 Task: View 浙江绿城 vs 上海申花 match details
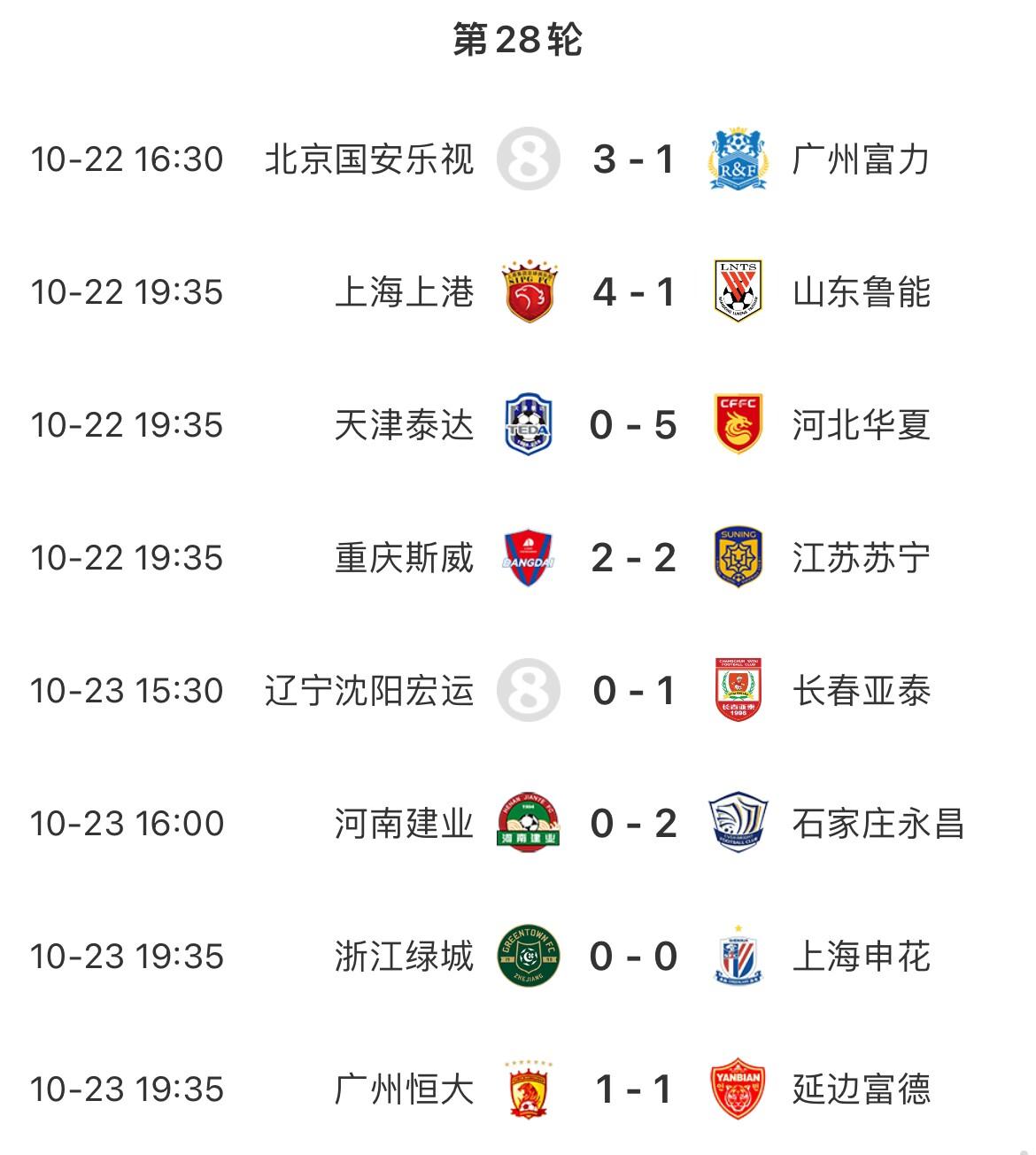pyautogui.click(x=633, y=957)
